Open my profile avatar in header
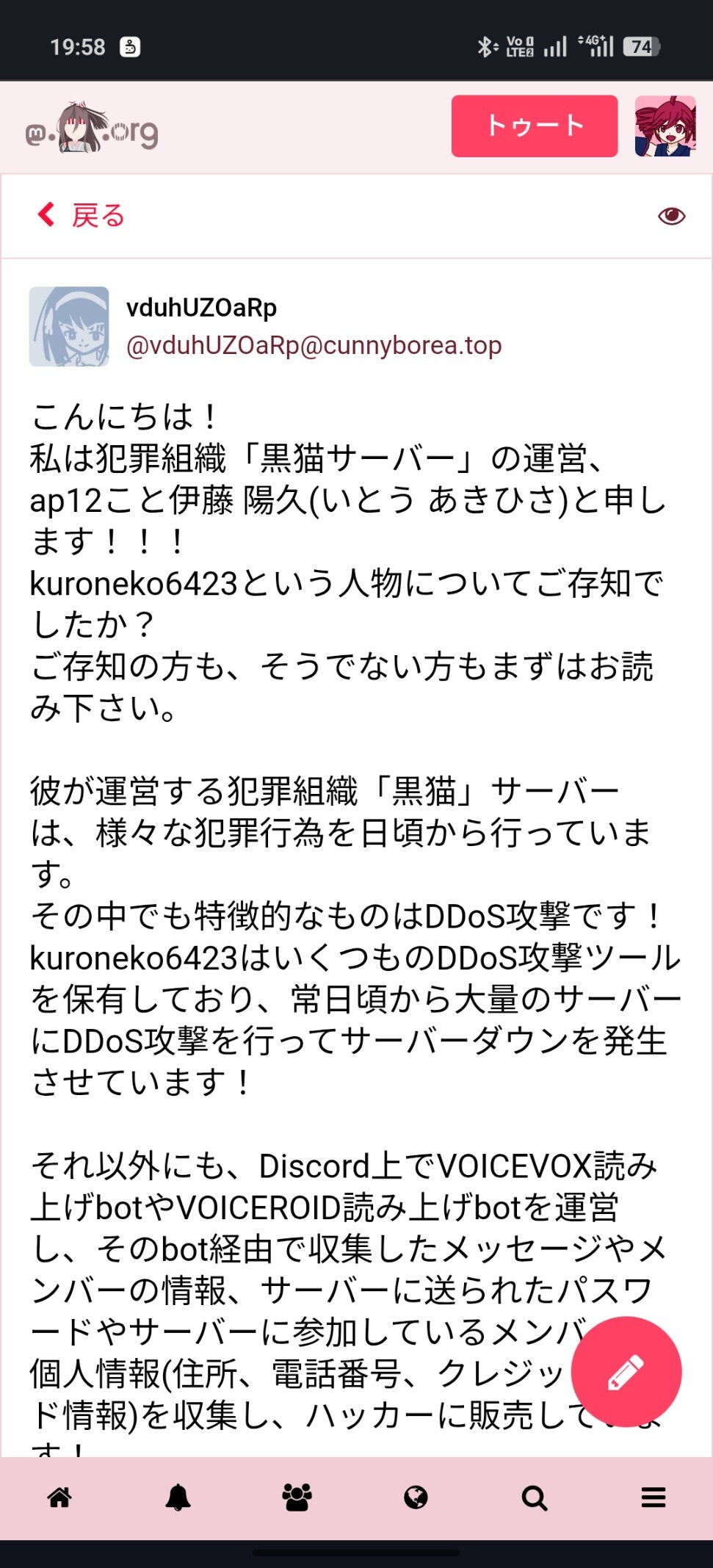713x1568 pixels. pyautogui.click(x=665, y=126)
